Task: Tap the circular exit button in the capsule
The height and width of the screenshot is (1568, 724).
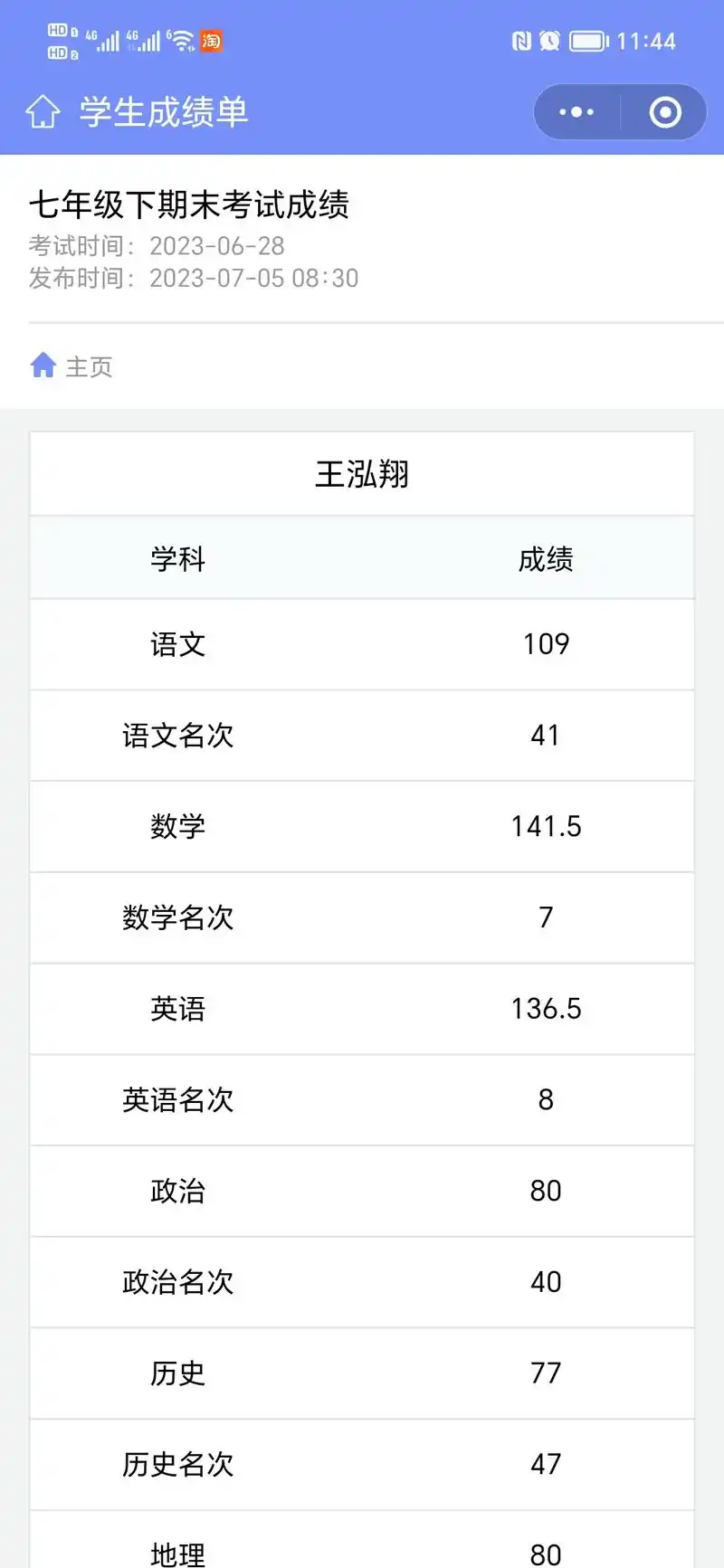Action: pyautogui.click(x=663, y=111)
